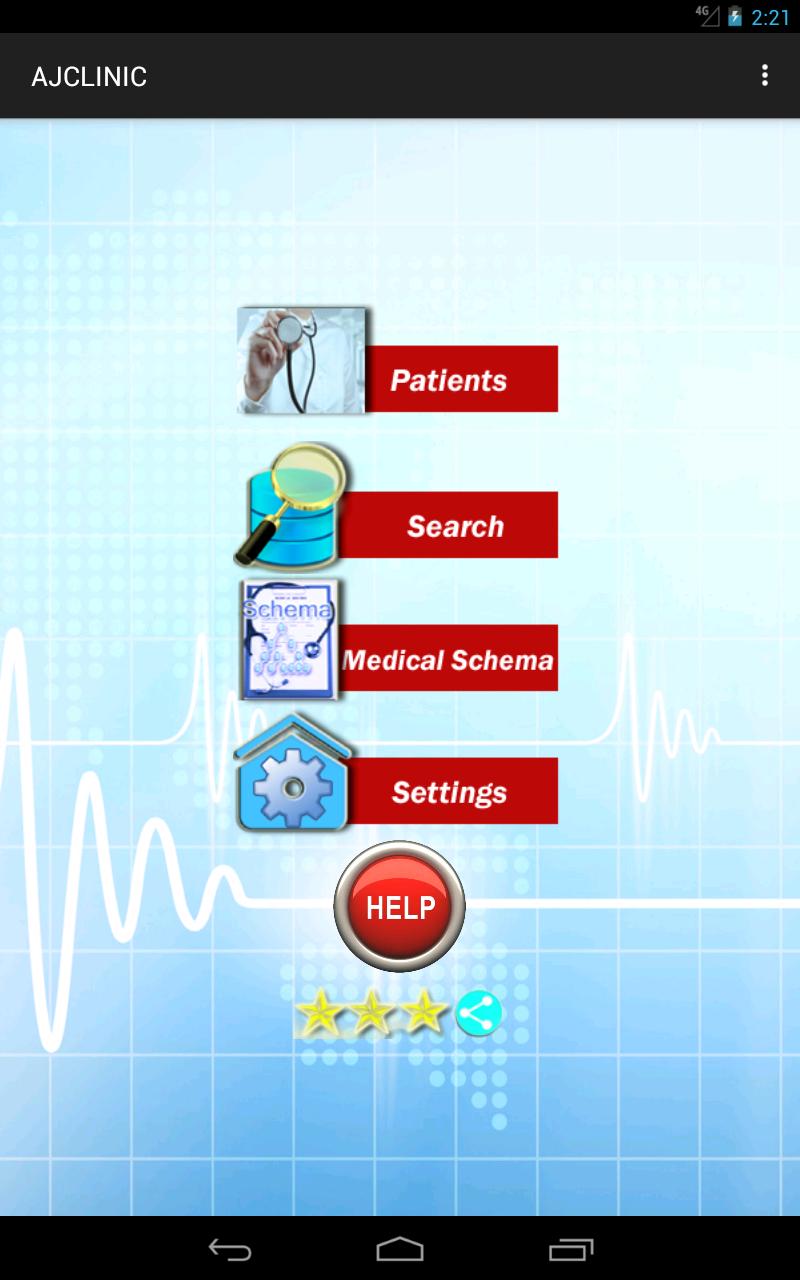800x1280 pixels.
Task: Click the AJCLINIC title in the action bar
Action: click(x=88, y=76)
